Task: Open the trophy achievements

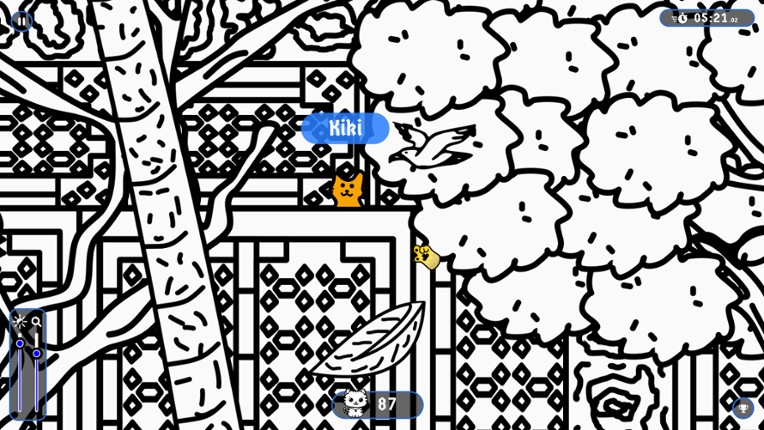Action: click(742, 408)
